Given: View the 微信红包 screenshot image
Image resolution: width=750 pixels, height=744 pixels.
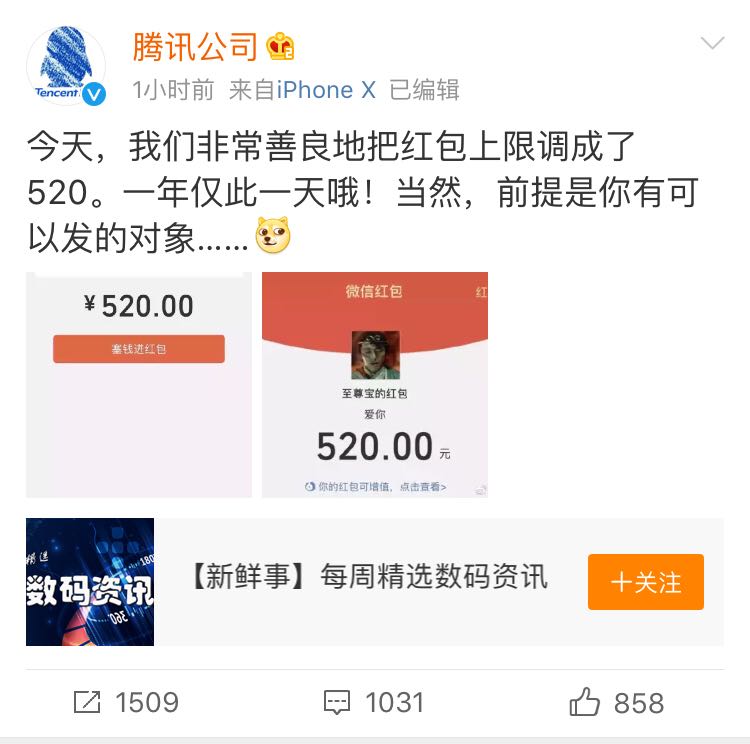Looking at the screenshot, I should click(375, 385).
